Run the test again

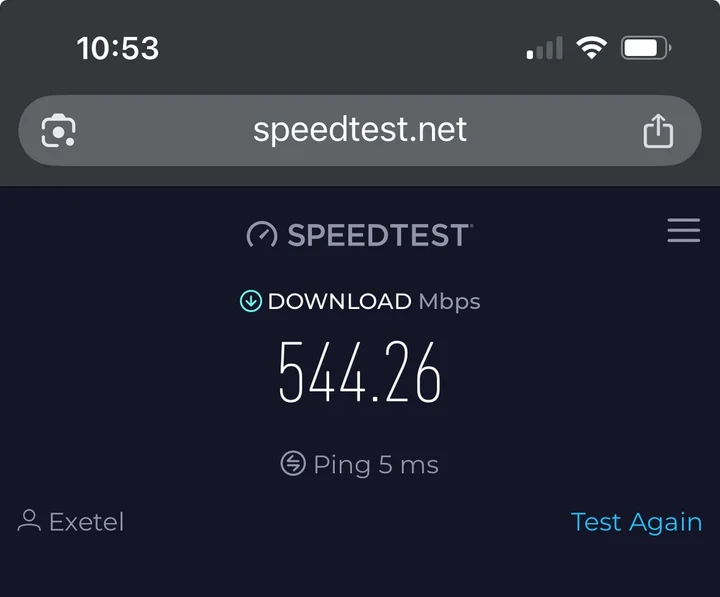[x=636, y=522]
